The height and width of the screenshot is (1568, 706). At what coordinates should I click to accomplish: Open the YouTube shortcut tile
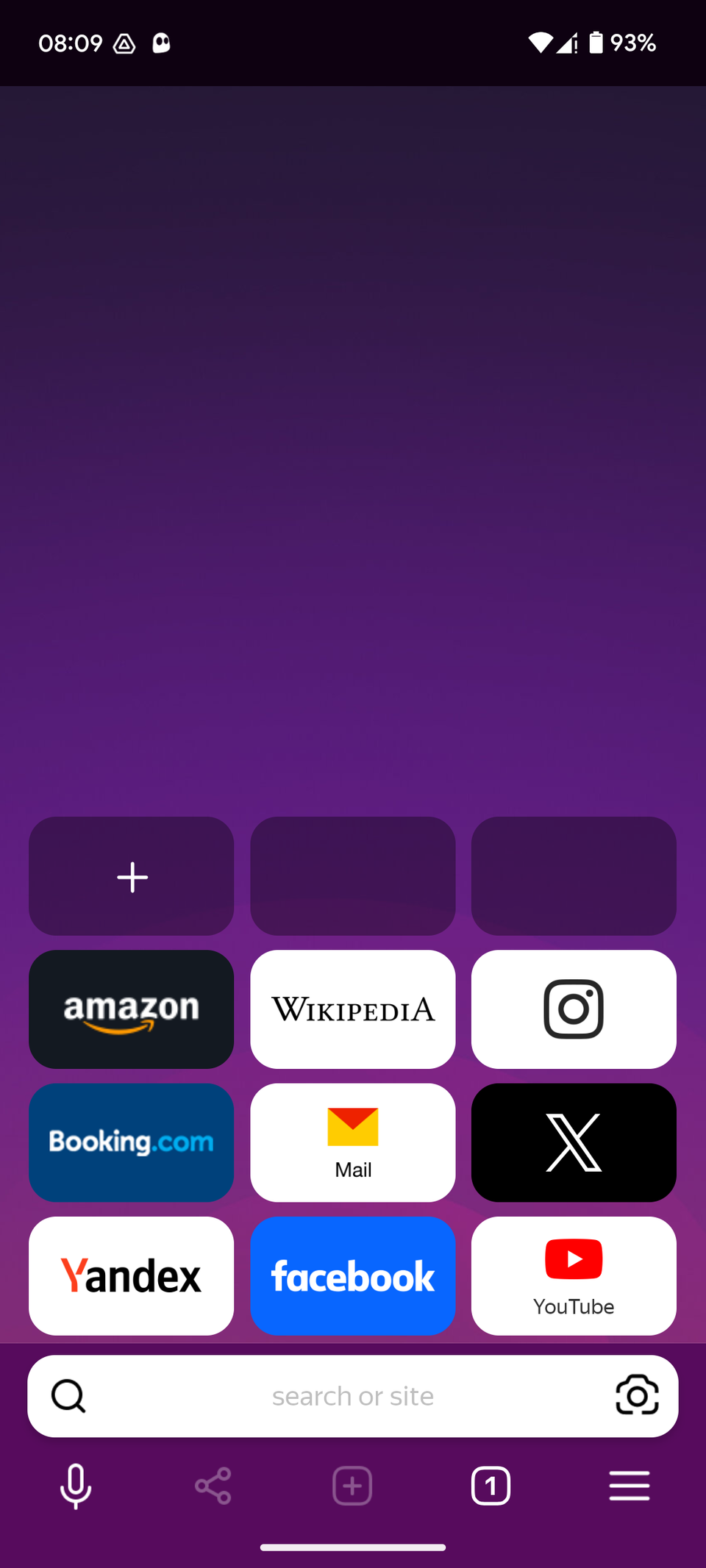[573, 1275]
